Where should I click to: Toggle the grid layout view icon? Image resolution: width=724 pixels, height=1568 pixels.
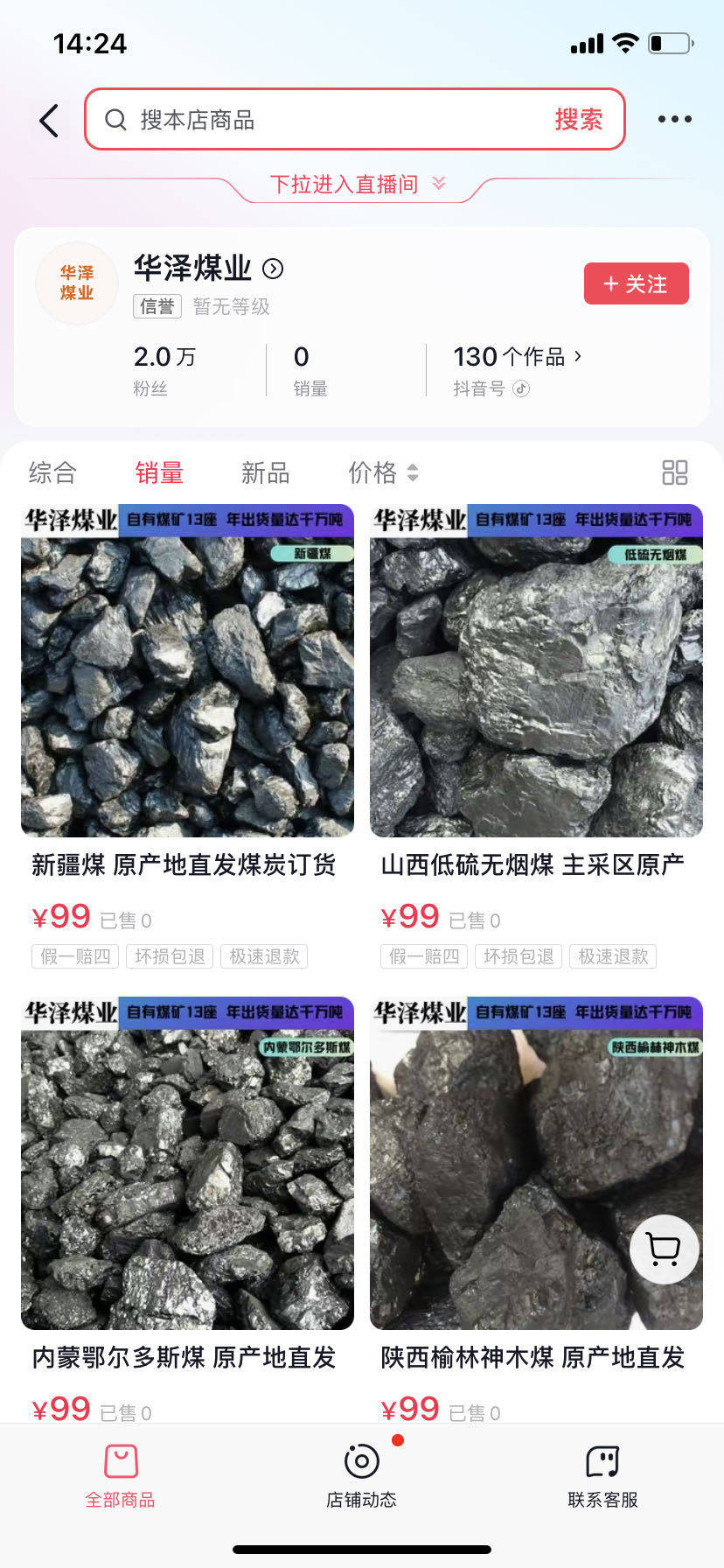coord(674,473)
